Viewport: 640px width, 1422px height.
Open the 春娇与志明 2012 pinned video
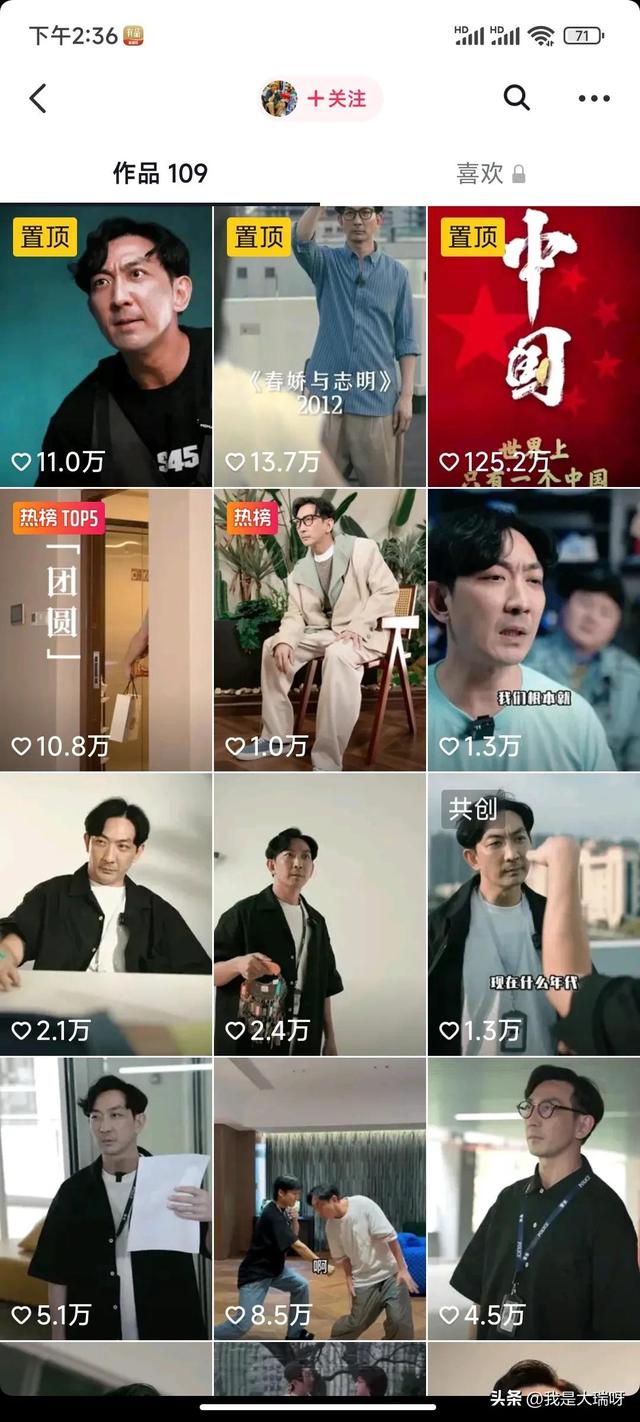(320, 346)
